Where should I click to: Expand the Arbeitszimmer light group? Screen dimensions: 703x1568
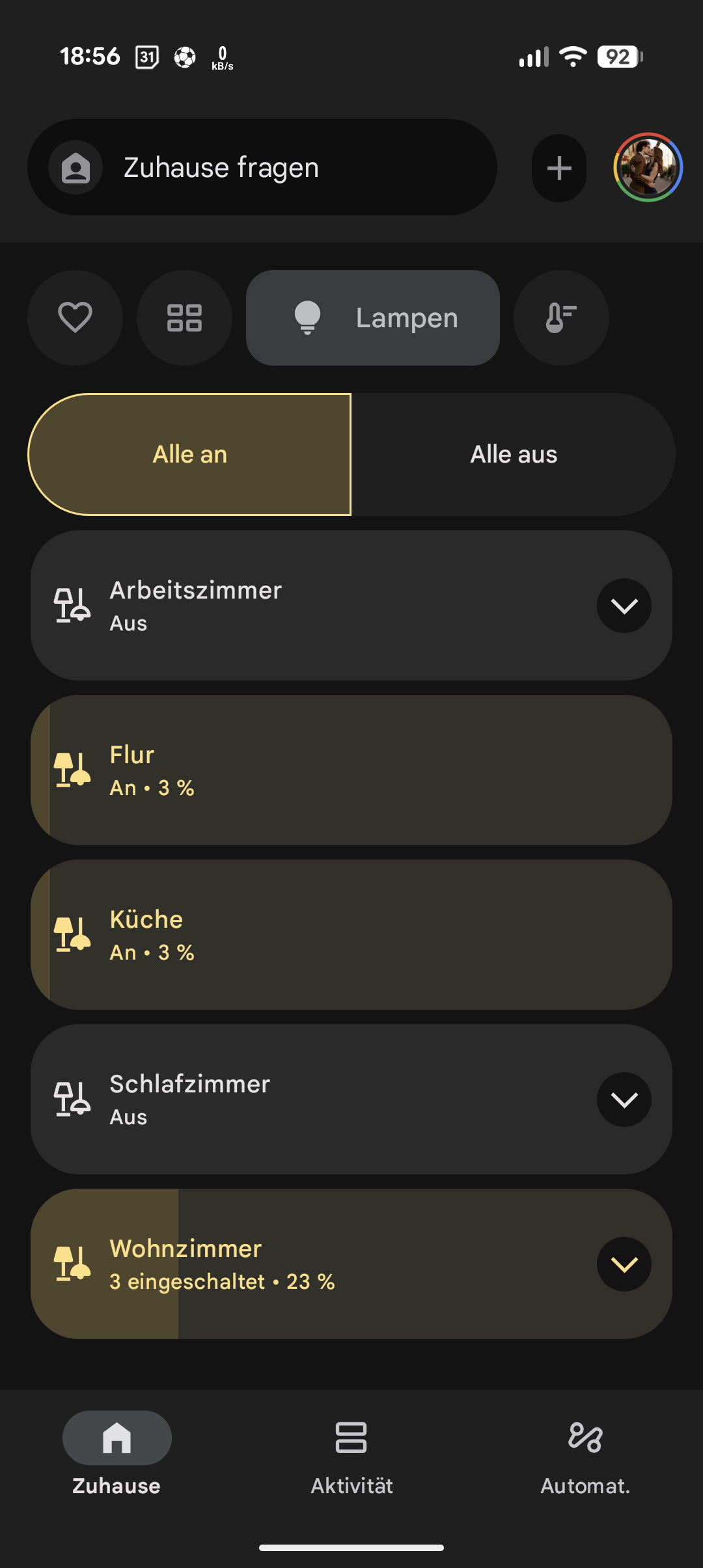624,606
